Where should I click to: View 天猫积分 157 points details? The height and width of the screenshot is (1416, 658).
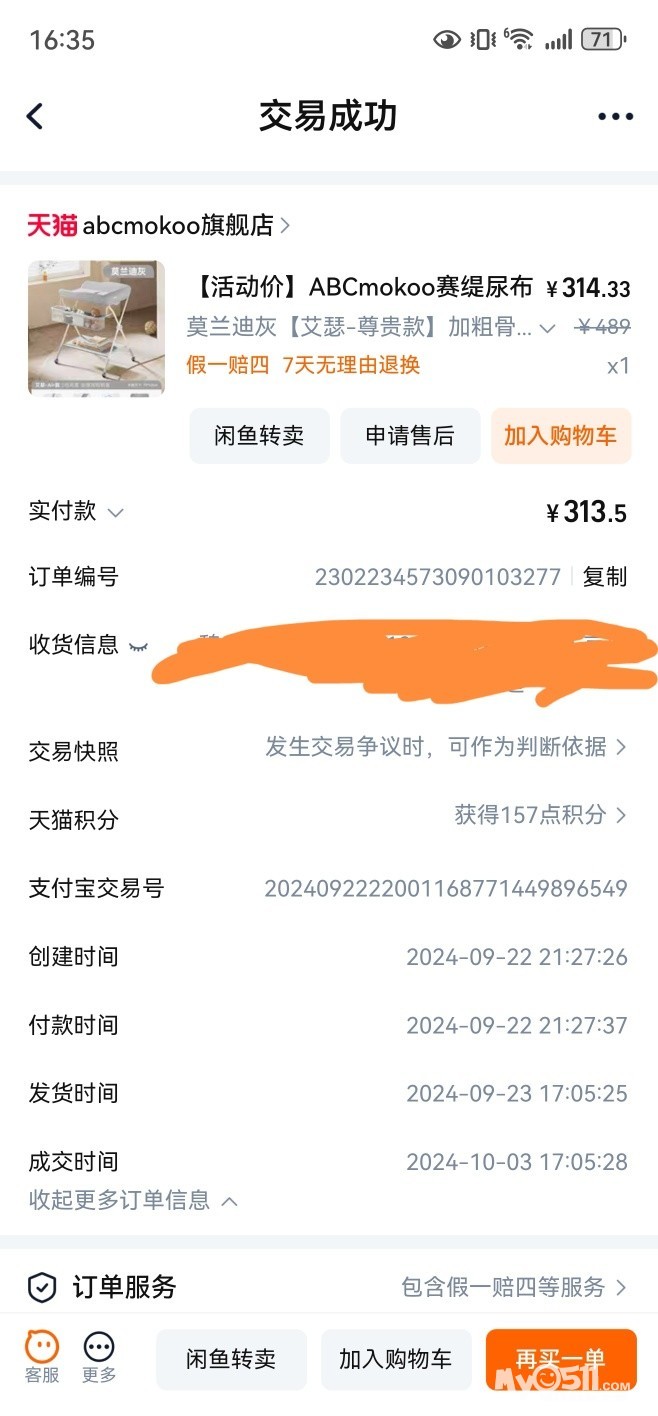pyautogui.click(x=540, y=815)
